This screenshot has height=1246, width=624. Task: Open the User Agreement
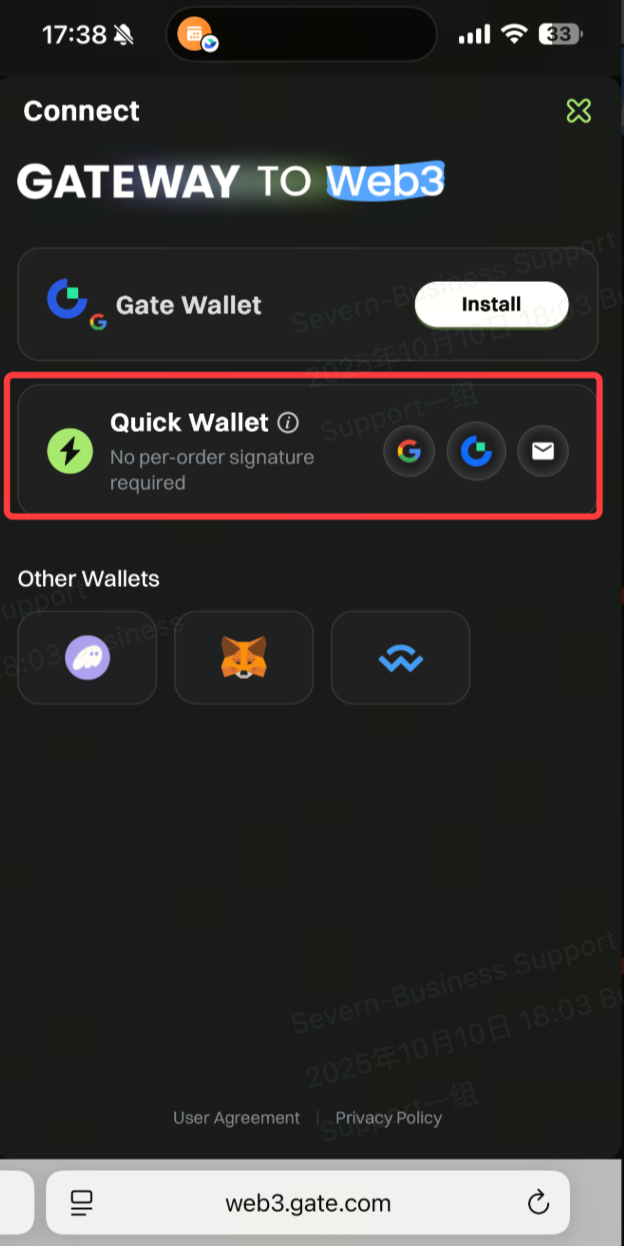click(236, 1118)
